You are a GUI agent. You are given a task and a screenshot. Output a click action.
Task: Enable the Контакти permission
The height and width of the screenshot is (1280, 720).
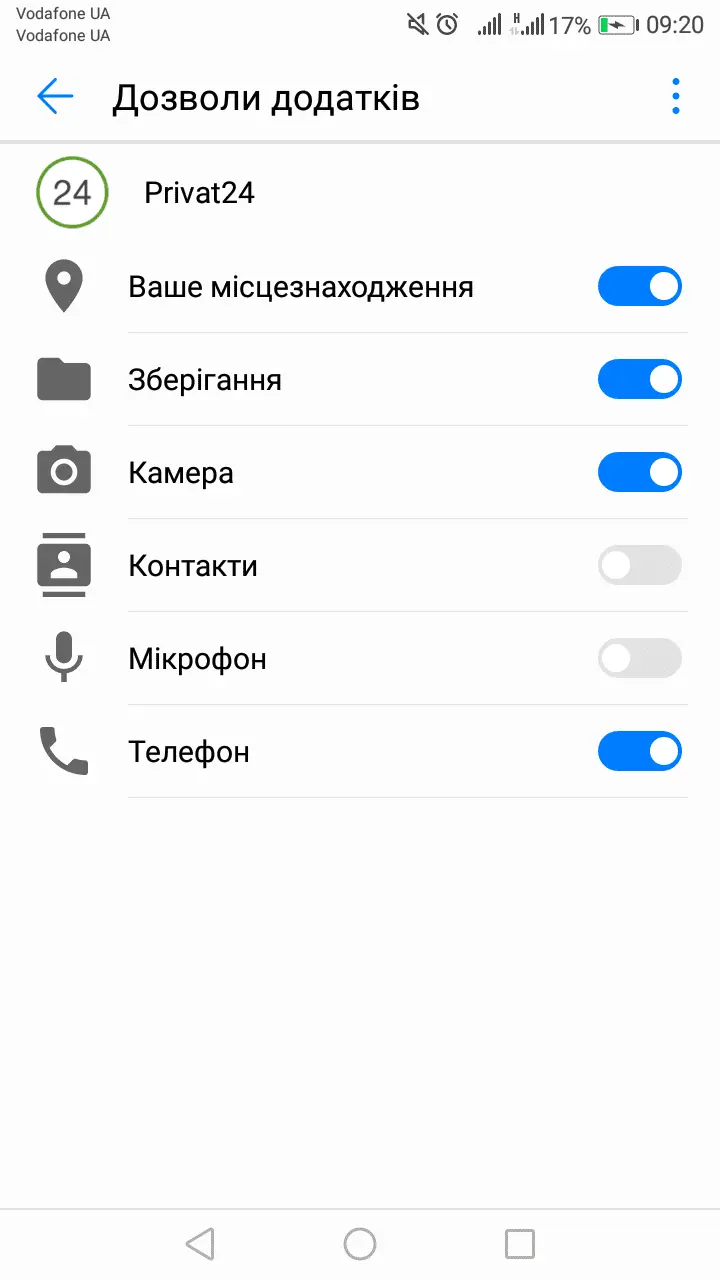[x=639, y=566]
